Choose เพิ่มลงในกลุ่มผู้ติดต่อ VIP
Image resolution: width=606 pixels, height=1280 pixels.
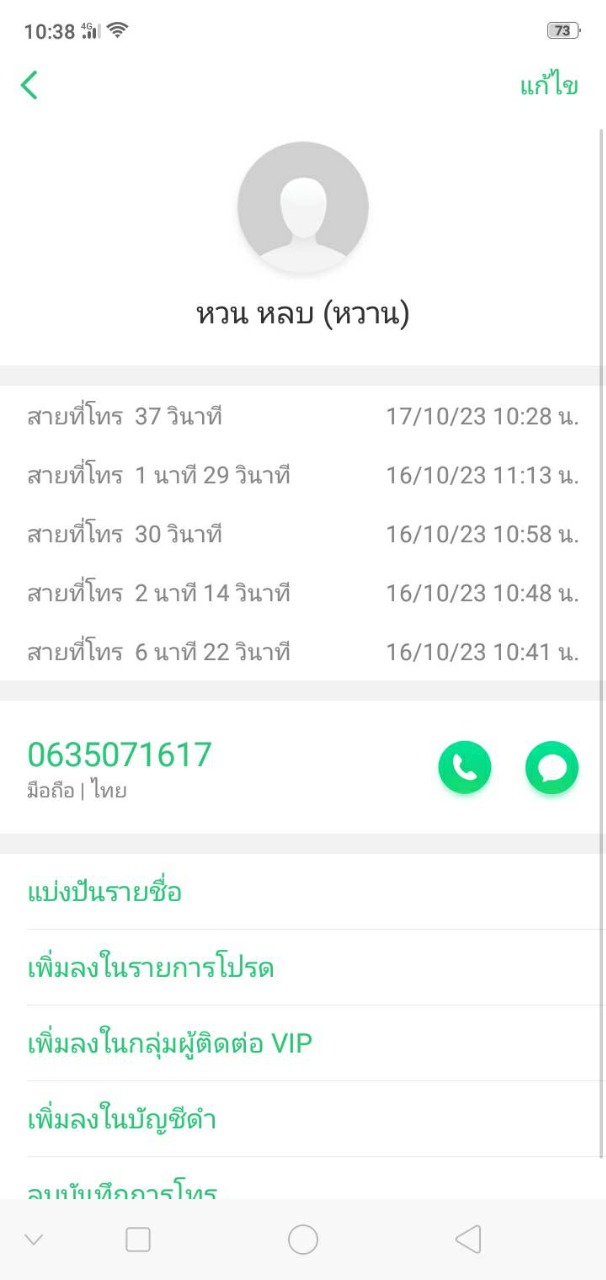click(x=170, y=1044)
